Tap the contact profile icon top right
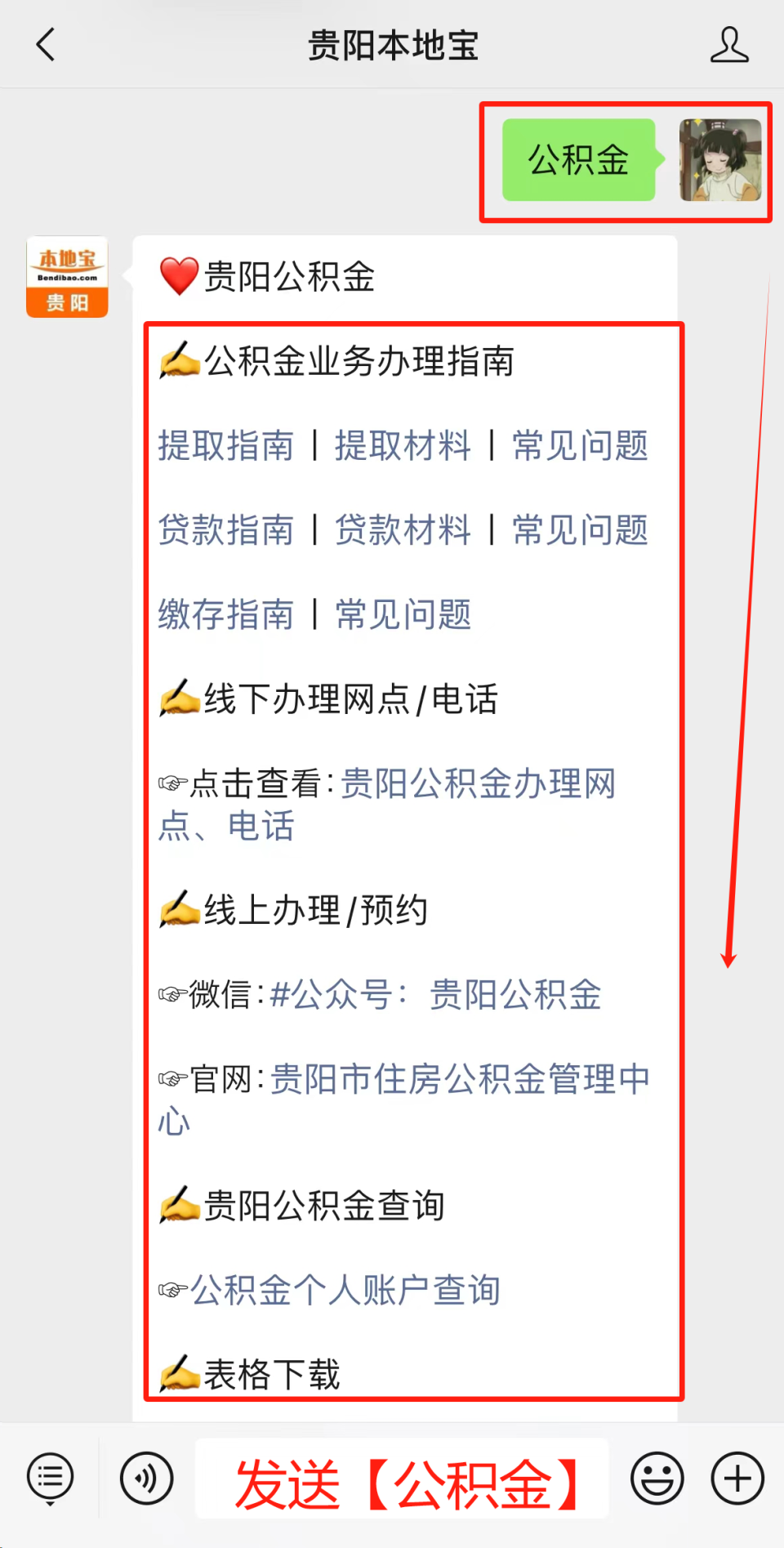The image size is (784, 1548). coord(729,45)
